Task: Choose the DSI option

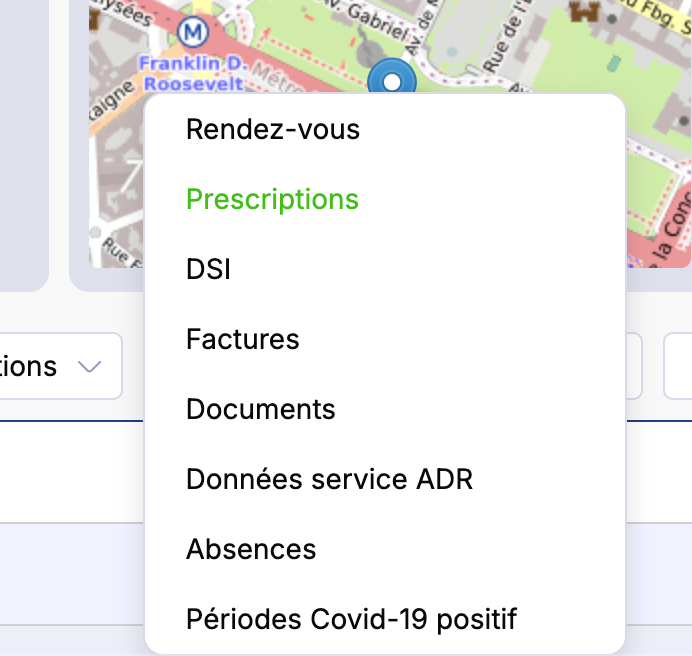Action: (x=208, y=270)
